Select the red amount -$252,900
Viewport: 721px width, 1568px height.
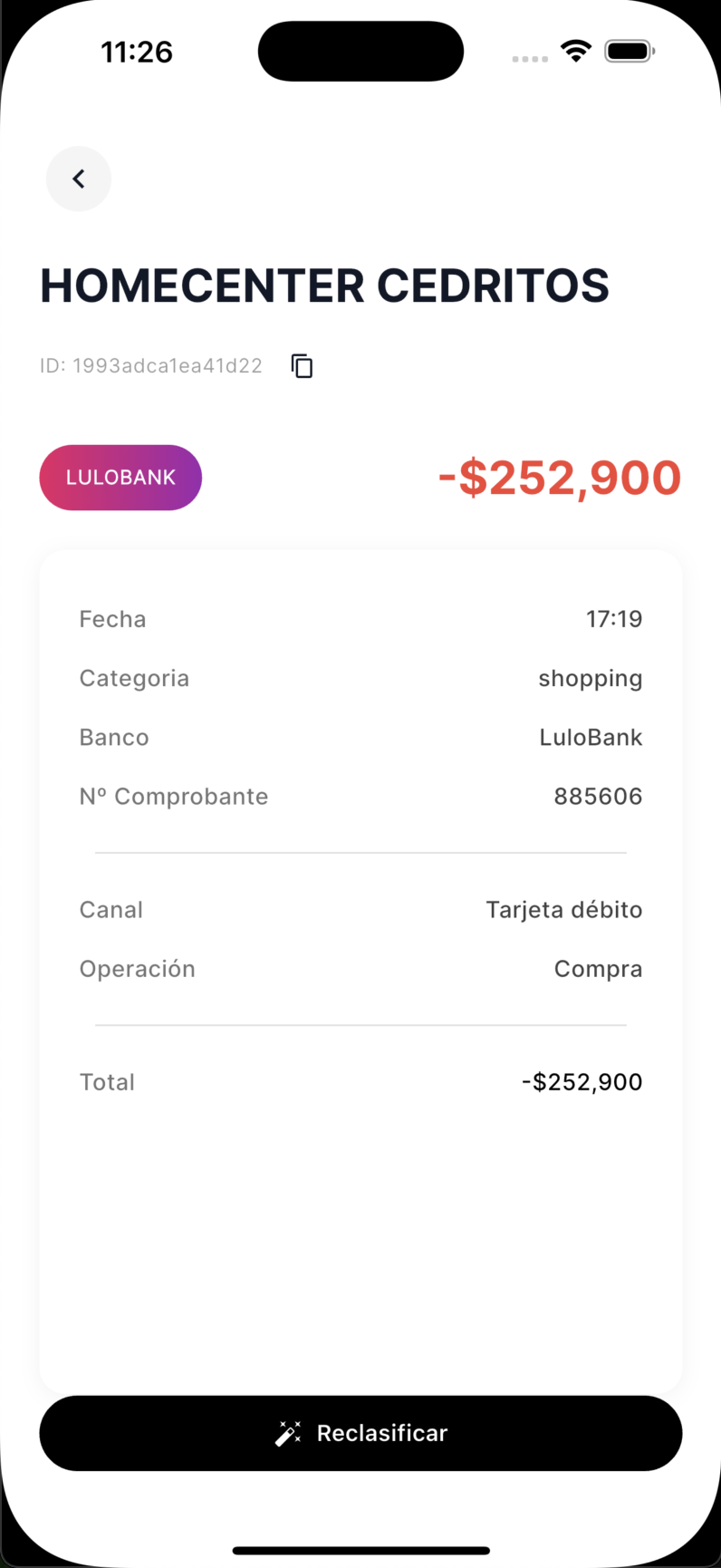point(559,478)
